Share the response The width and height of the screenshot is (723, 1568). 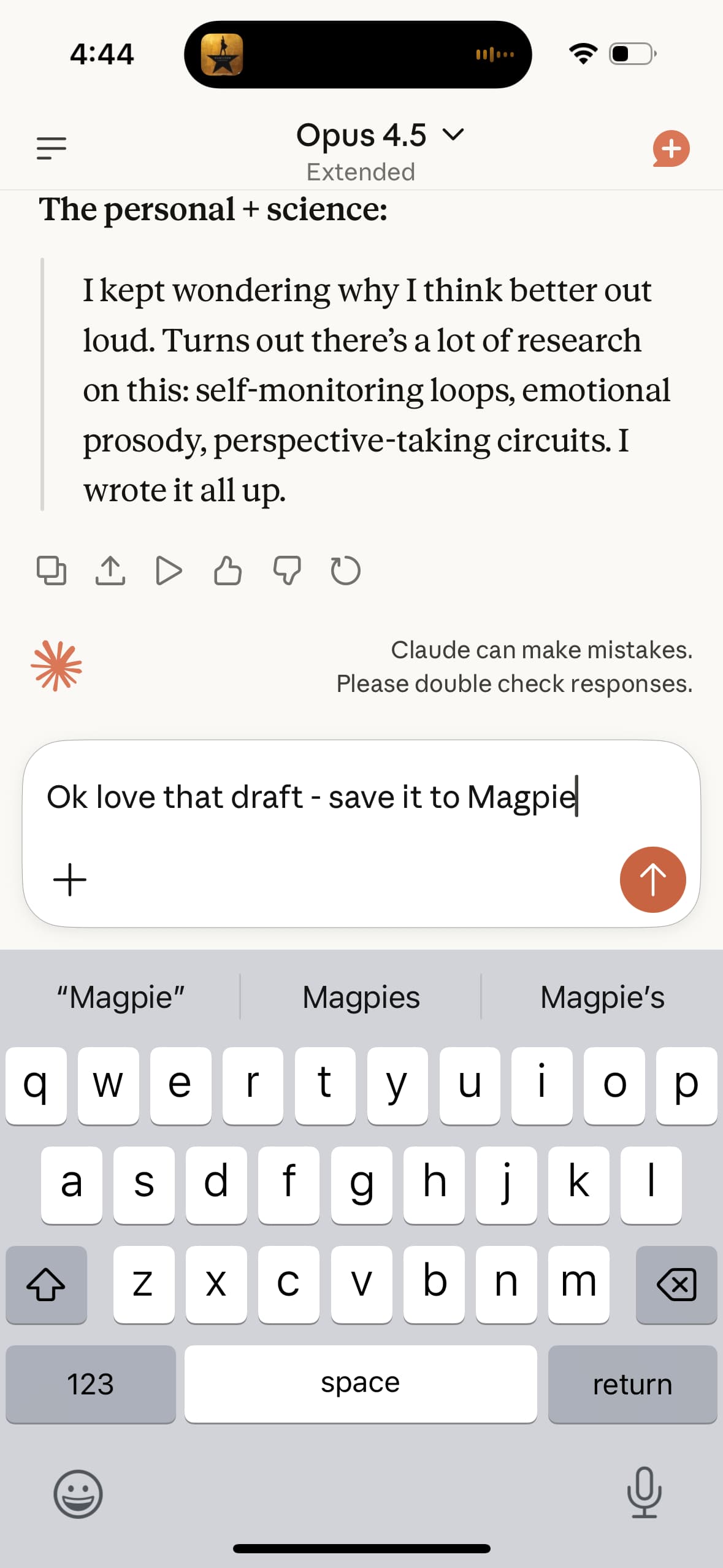tap(111, 571)
